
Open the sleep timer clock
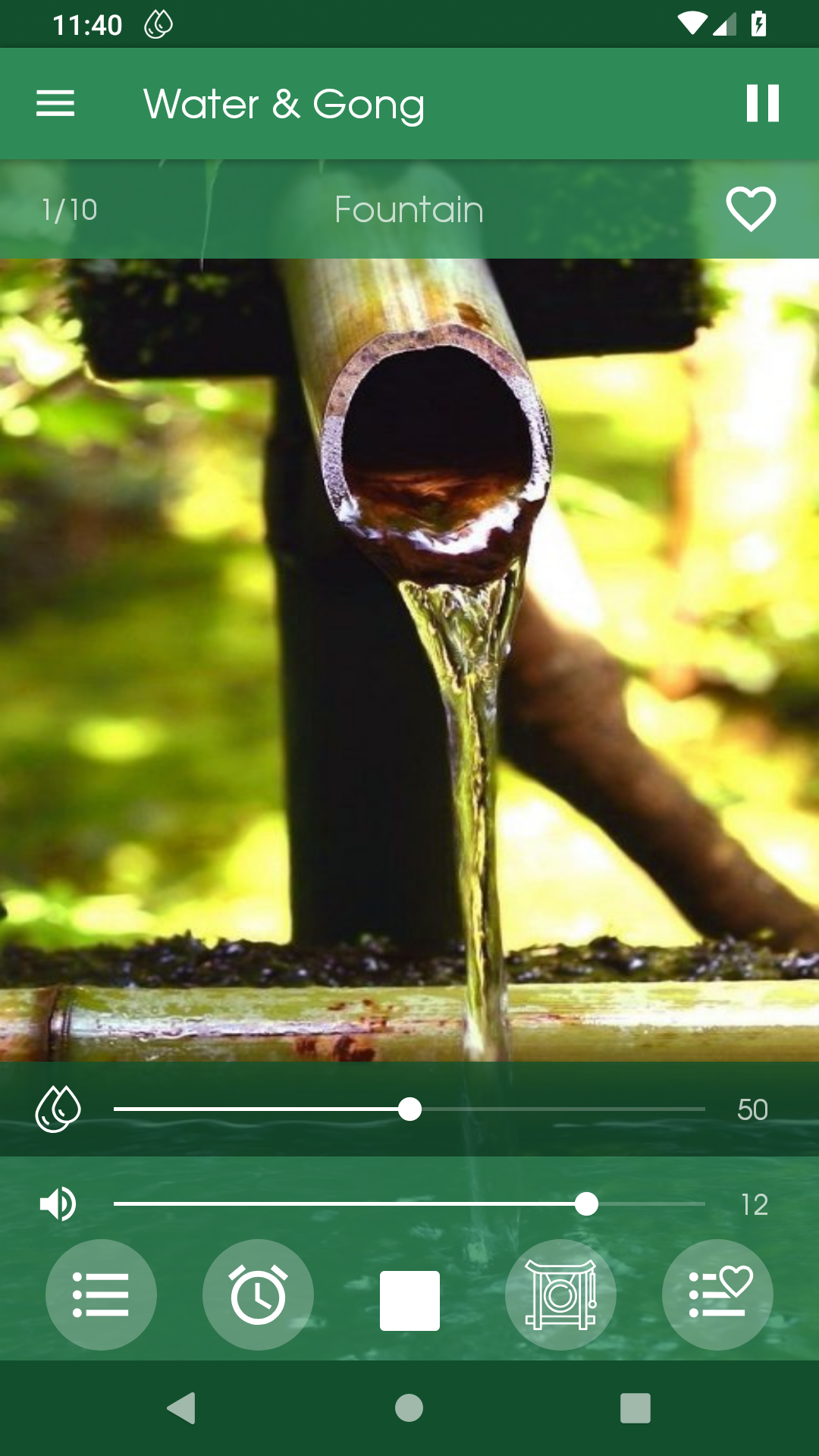(258, 1294)
